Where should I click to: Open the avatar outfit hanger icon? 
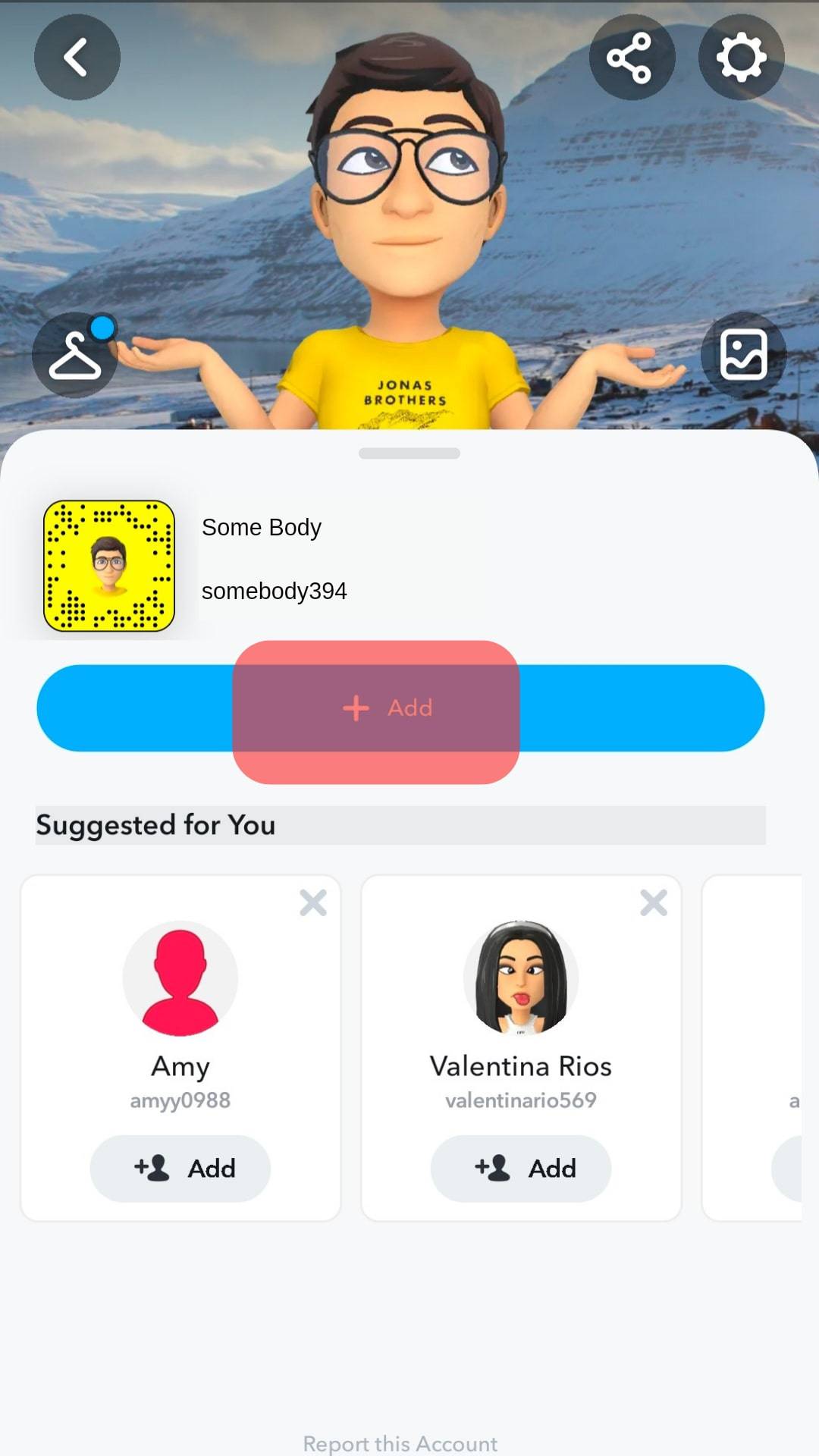(x=75, y=355)
